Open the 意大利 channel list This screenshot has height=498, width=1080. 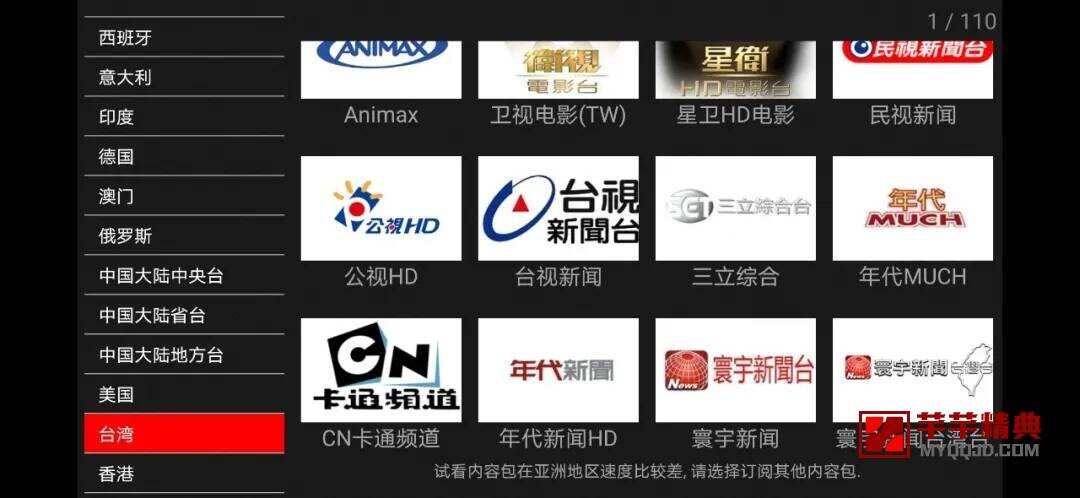(184, 77)
